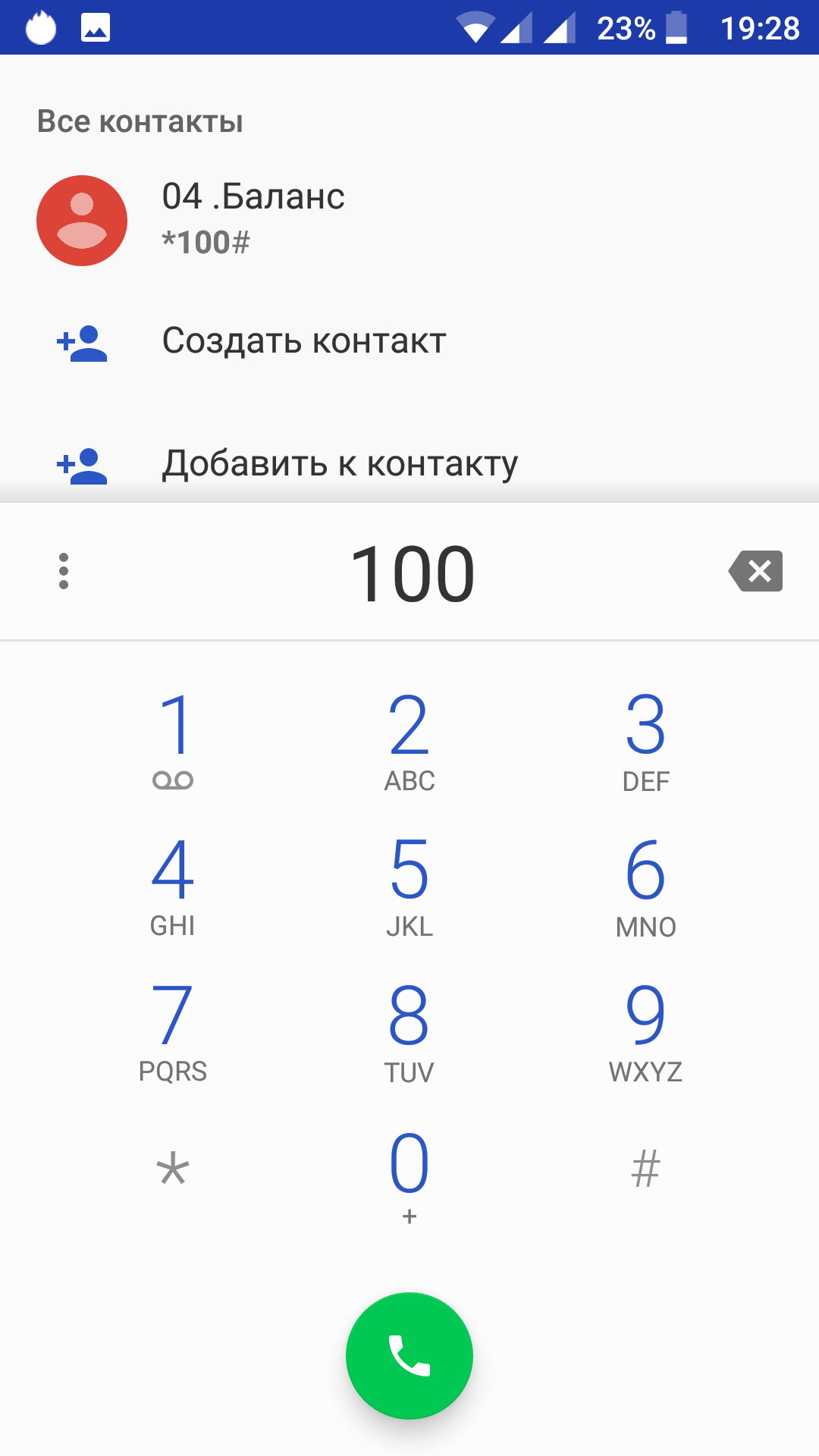Open the dialer overflow menu

pos(64,571)
